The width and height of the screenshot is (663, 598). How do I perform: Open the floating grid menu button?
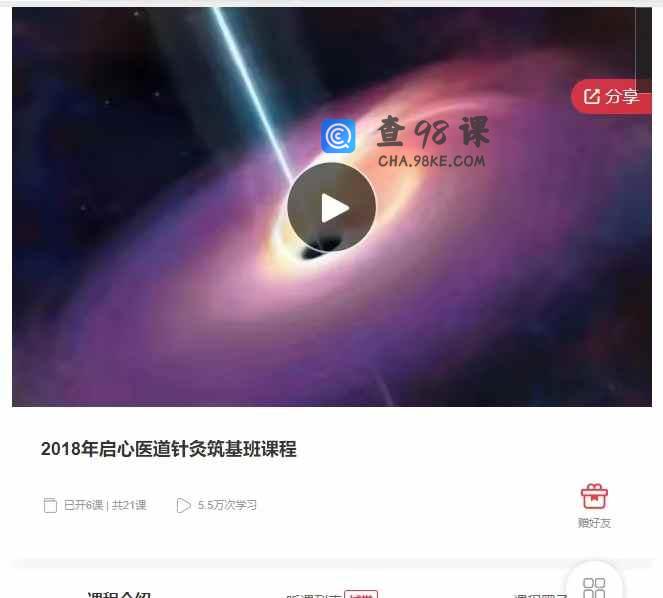pyautogui.click(x=594, y=587)
